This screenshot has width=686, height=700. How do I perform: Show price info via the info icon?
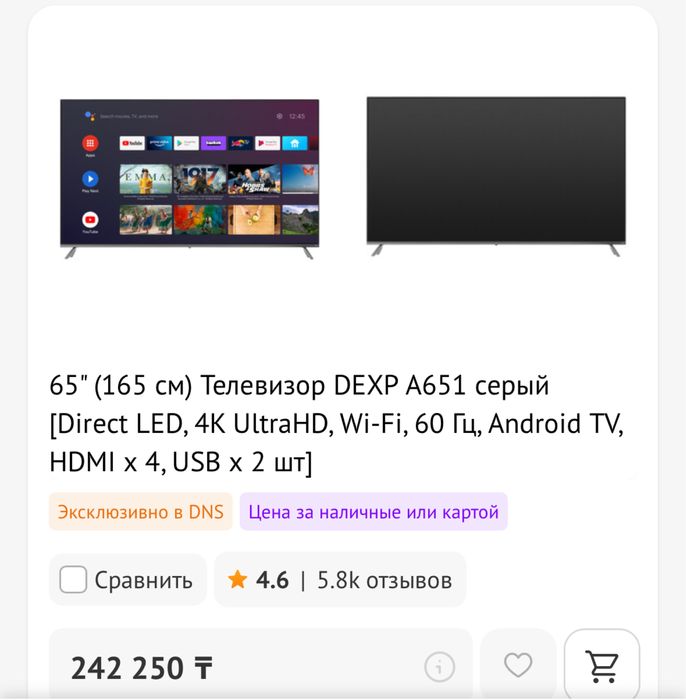pos(439,666)
